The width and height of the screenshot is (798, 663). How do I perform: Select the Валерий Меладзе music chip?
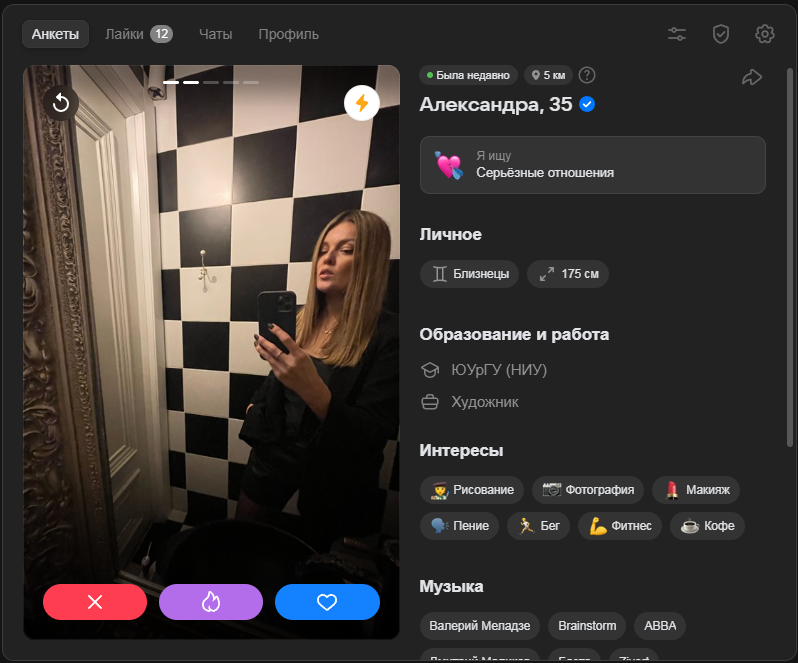[480, 627]
